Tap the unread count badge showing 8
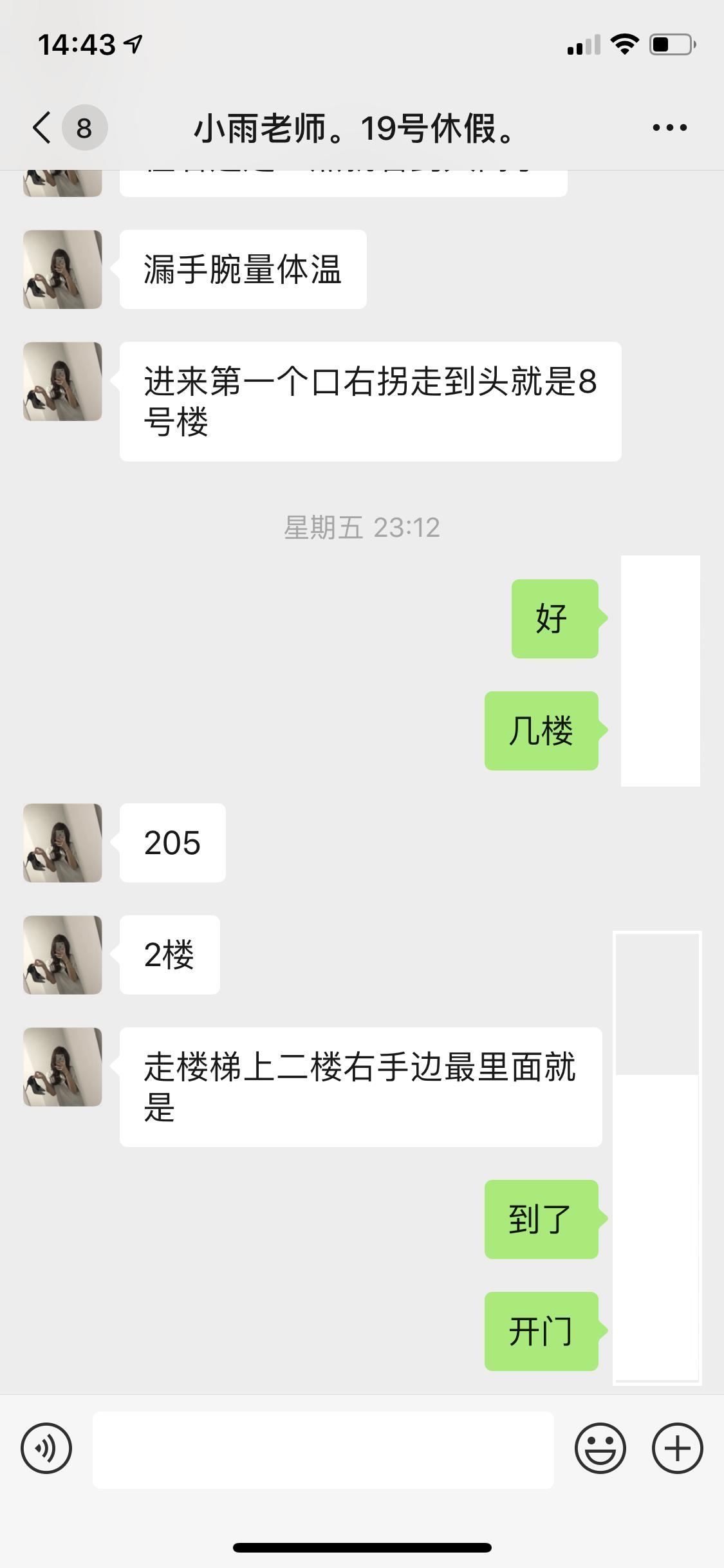 coord(84,127)
